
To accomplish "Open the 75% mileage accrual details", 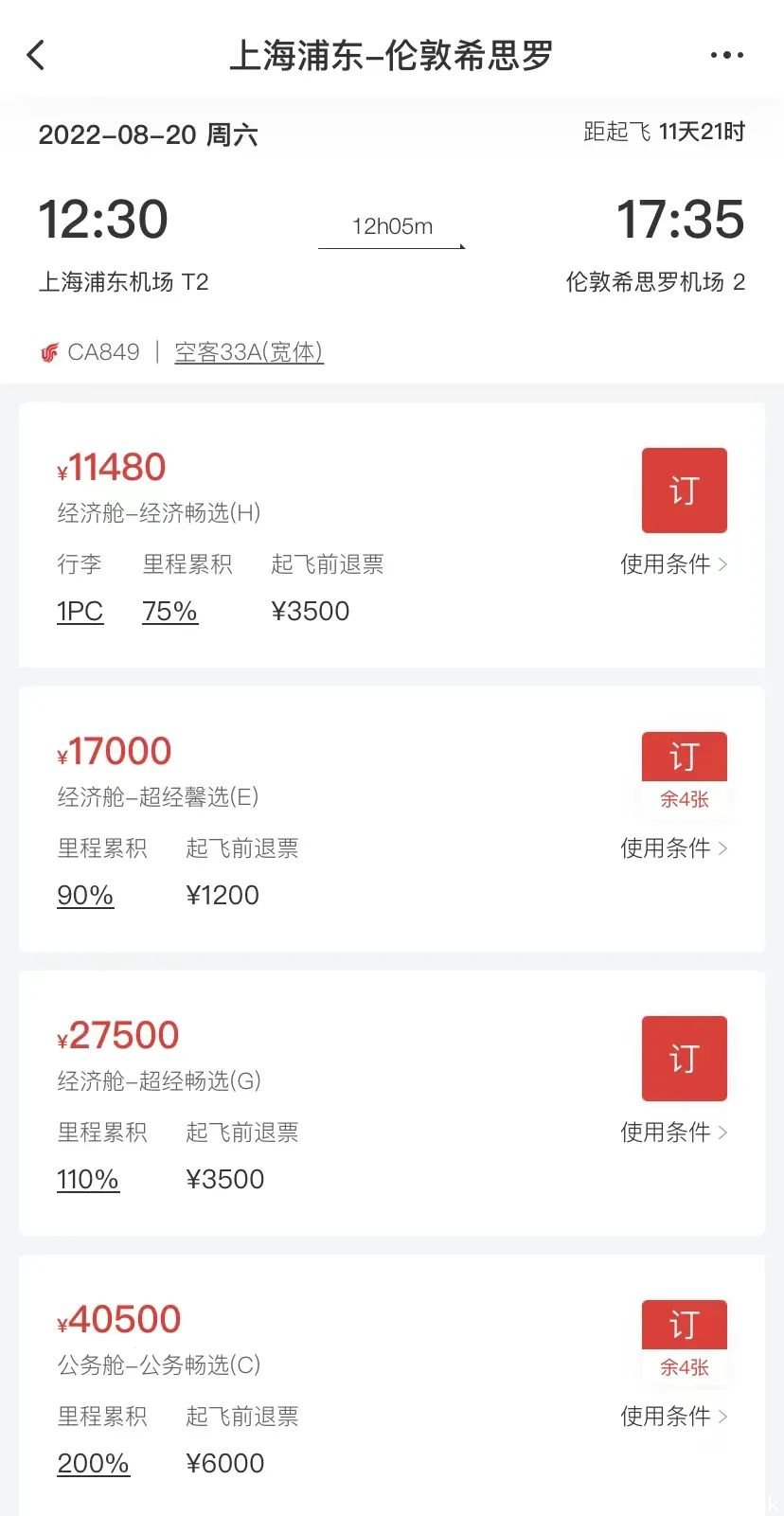I will point(169,612).
